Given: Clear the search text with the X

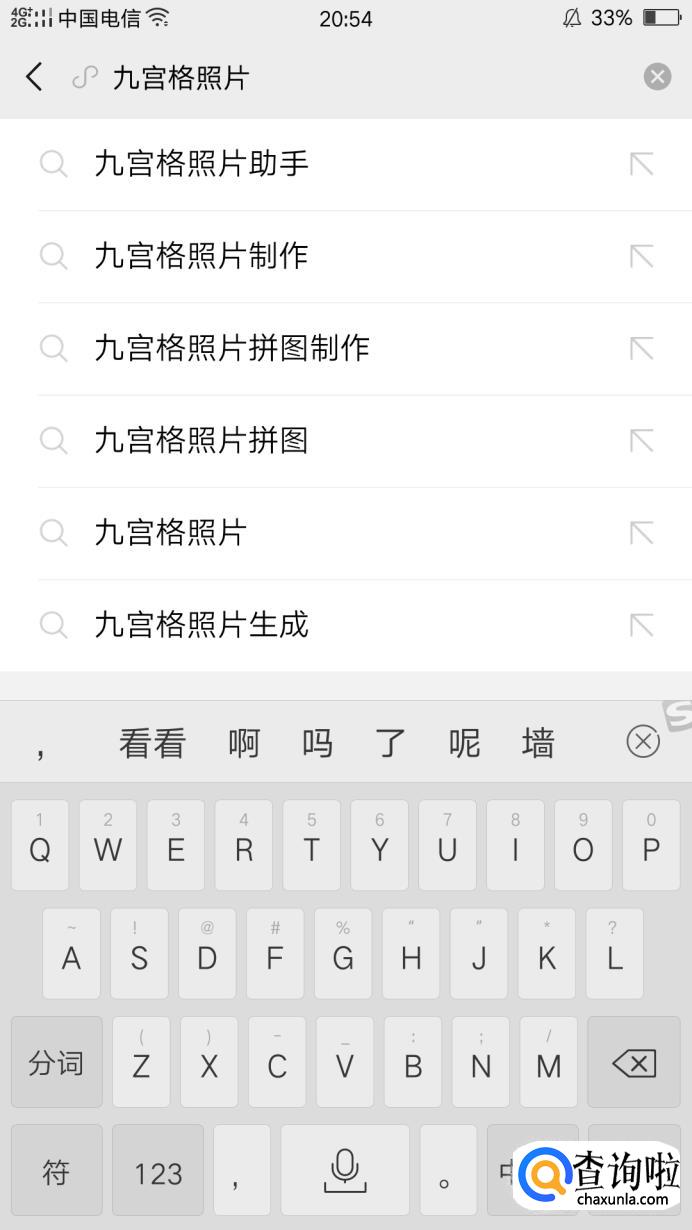Looking at the screenshot, I should [657, 77].
